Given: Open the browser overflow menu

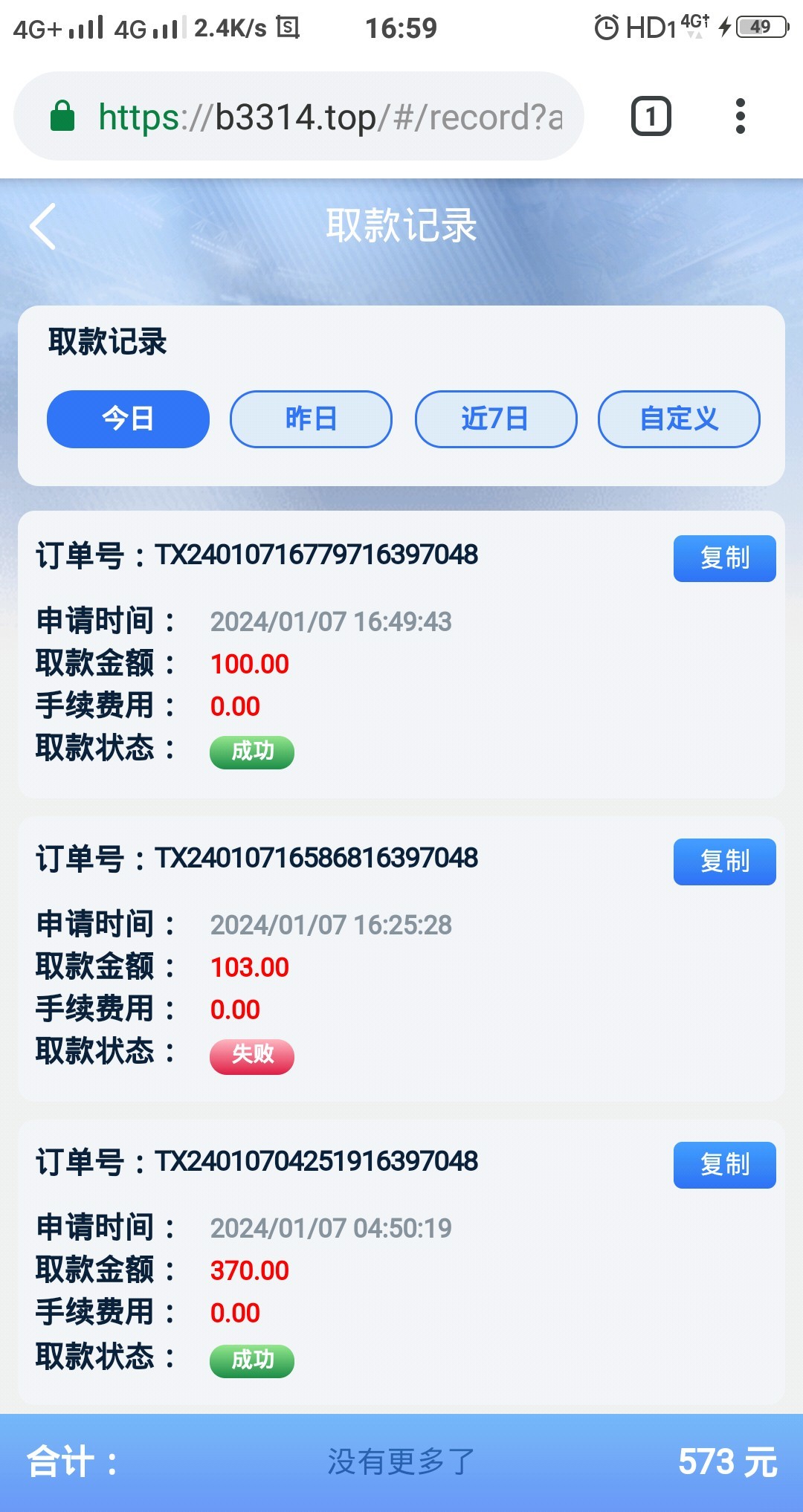Looking at the screenshot, I should 740,117.
